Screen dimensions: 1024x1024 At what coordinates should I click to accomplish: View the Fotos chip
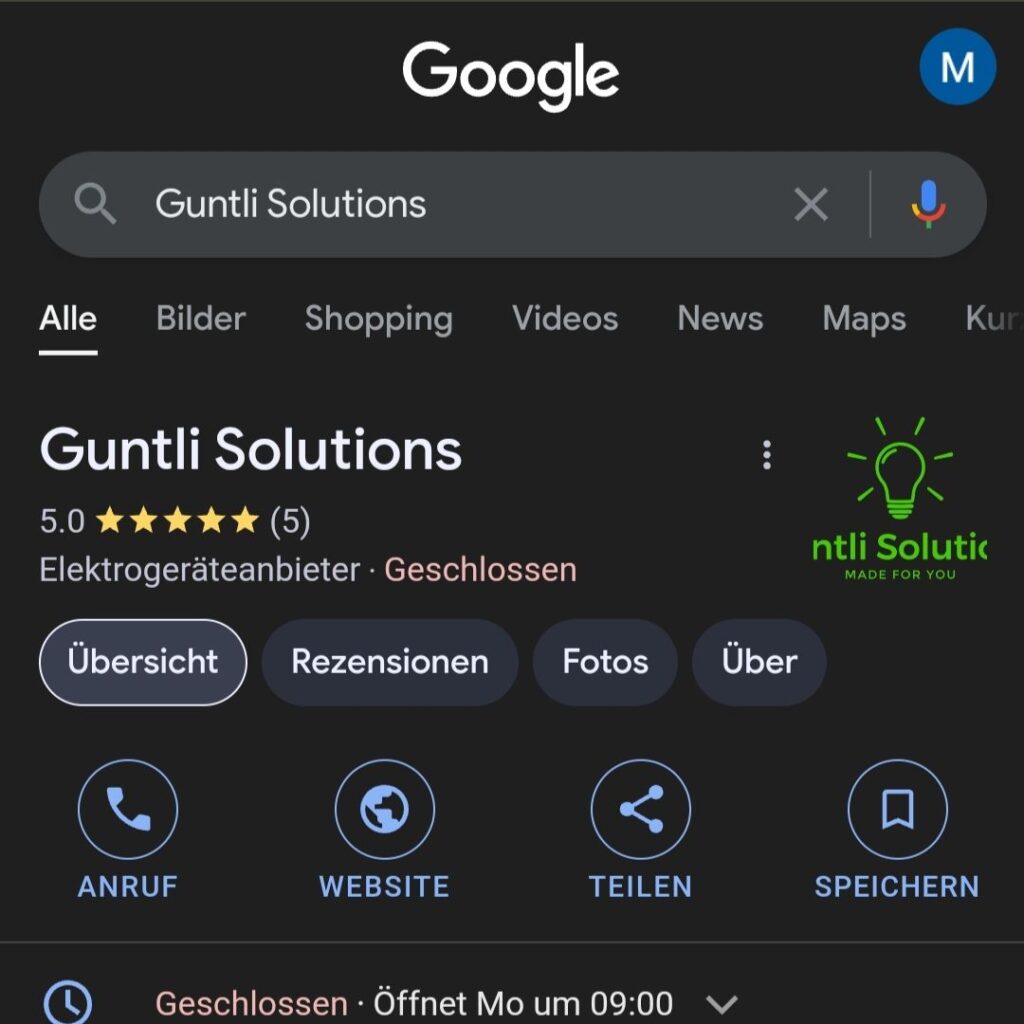[x=605, y=662]
